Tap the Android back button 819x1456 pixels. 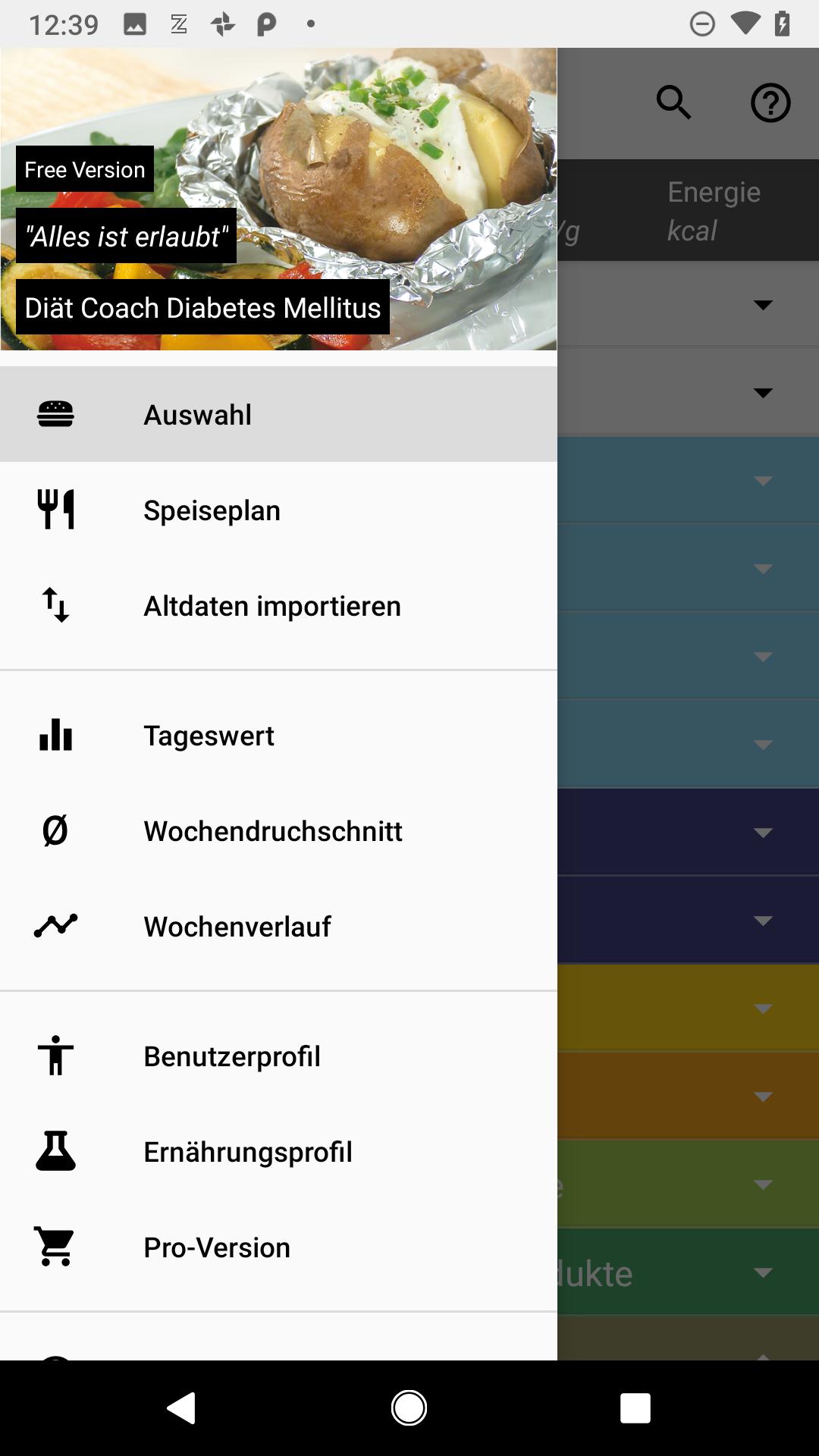182,1408
